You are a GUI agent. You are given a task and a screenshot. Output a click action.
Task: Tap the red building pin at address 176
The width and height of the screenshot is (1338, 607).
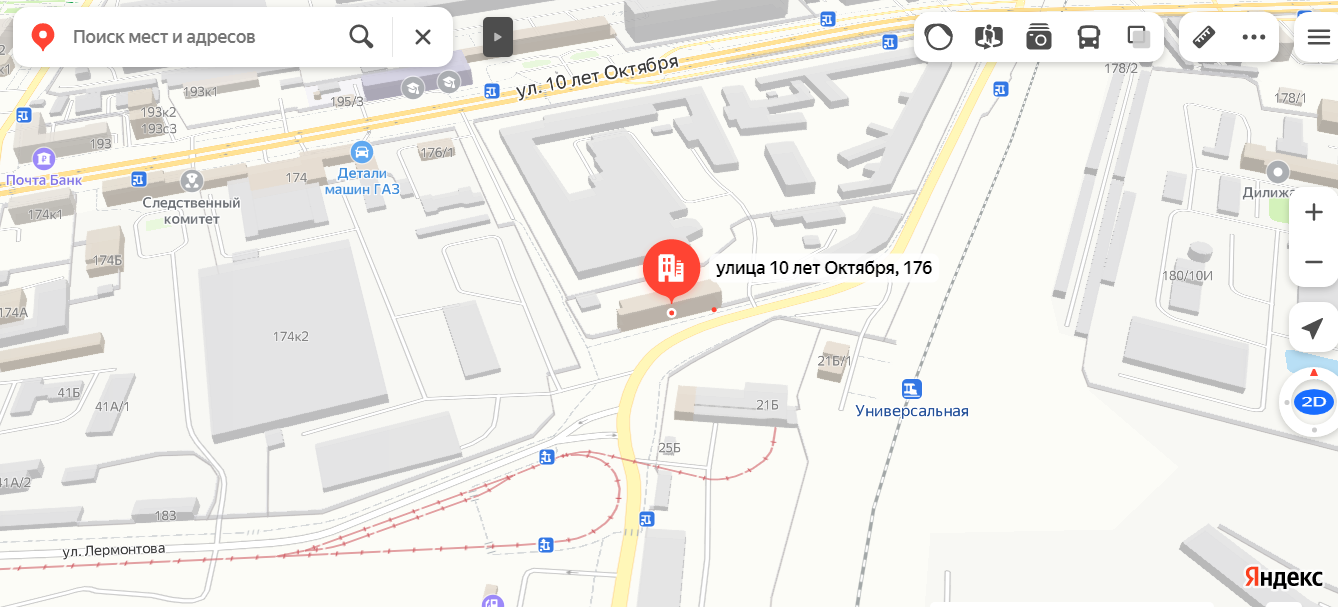(671, 268)
